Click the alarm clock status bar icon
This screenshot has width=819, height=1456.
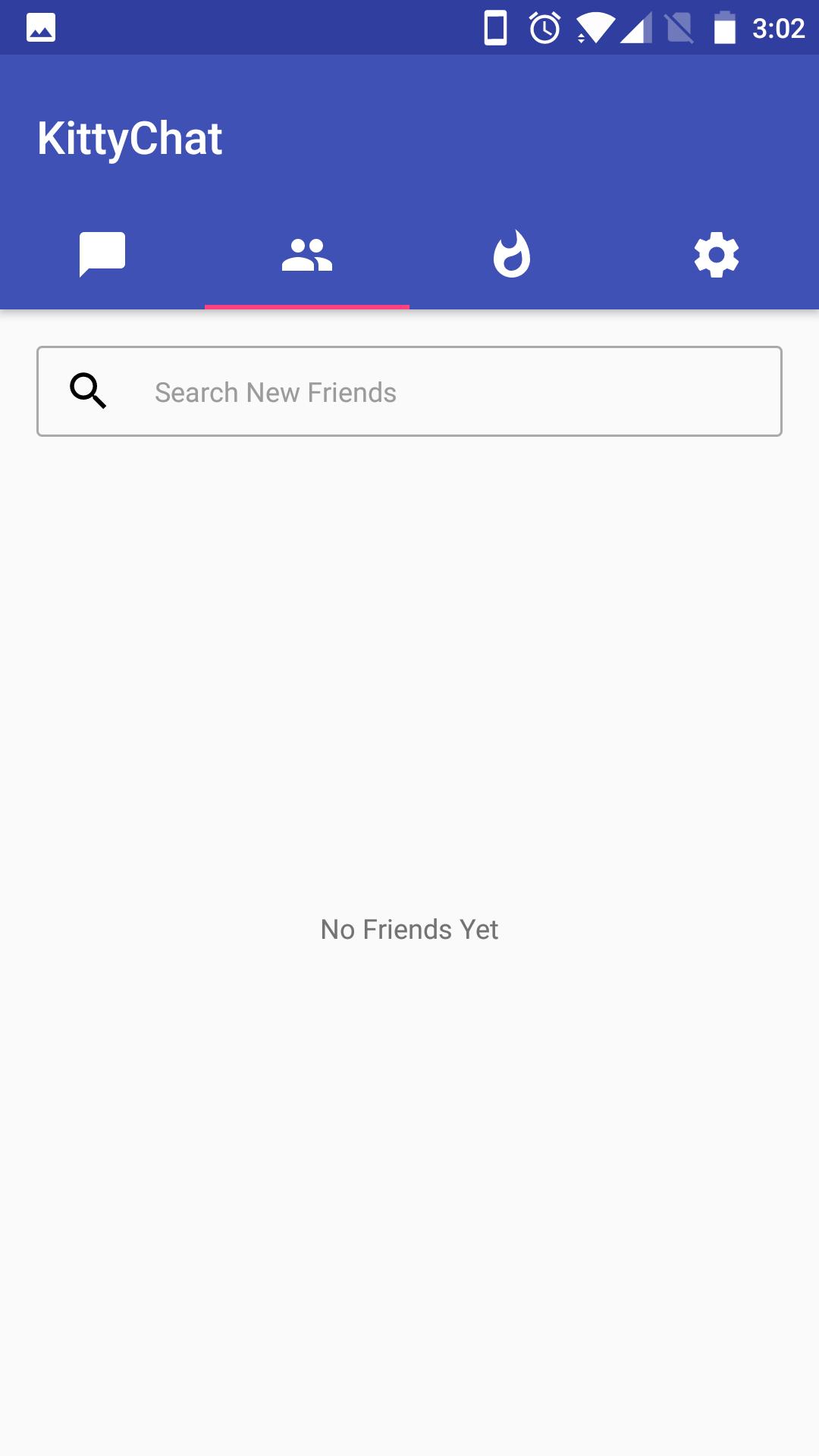(544, 27)
